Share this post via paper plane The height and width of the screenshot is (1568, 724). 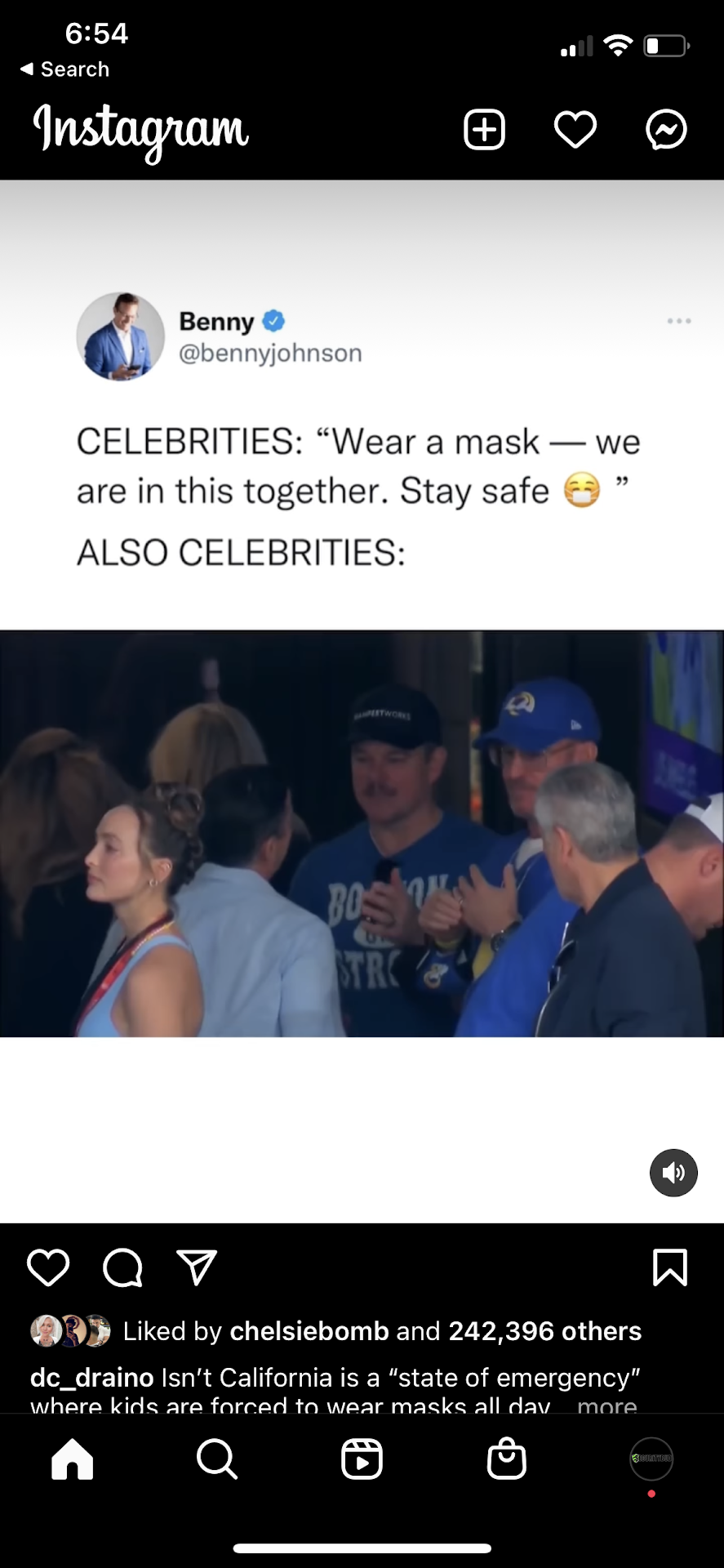tap(197, 1267)
